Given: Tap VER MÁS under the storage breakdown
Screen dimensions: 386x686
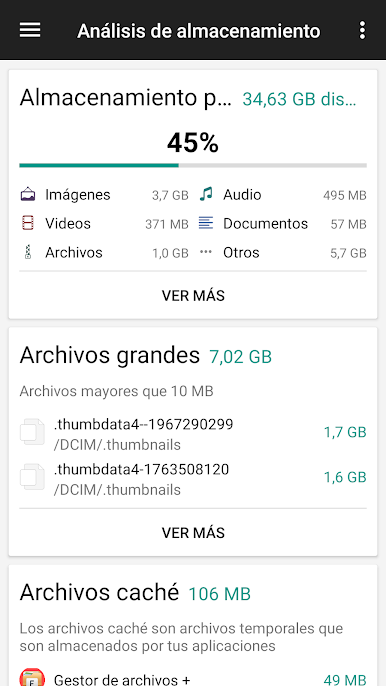Looking at the screenshot, I should click(193, 296).
